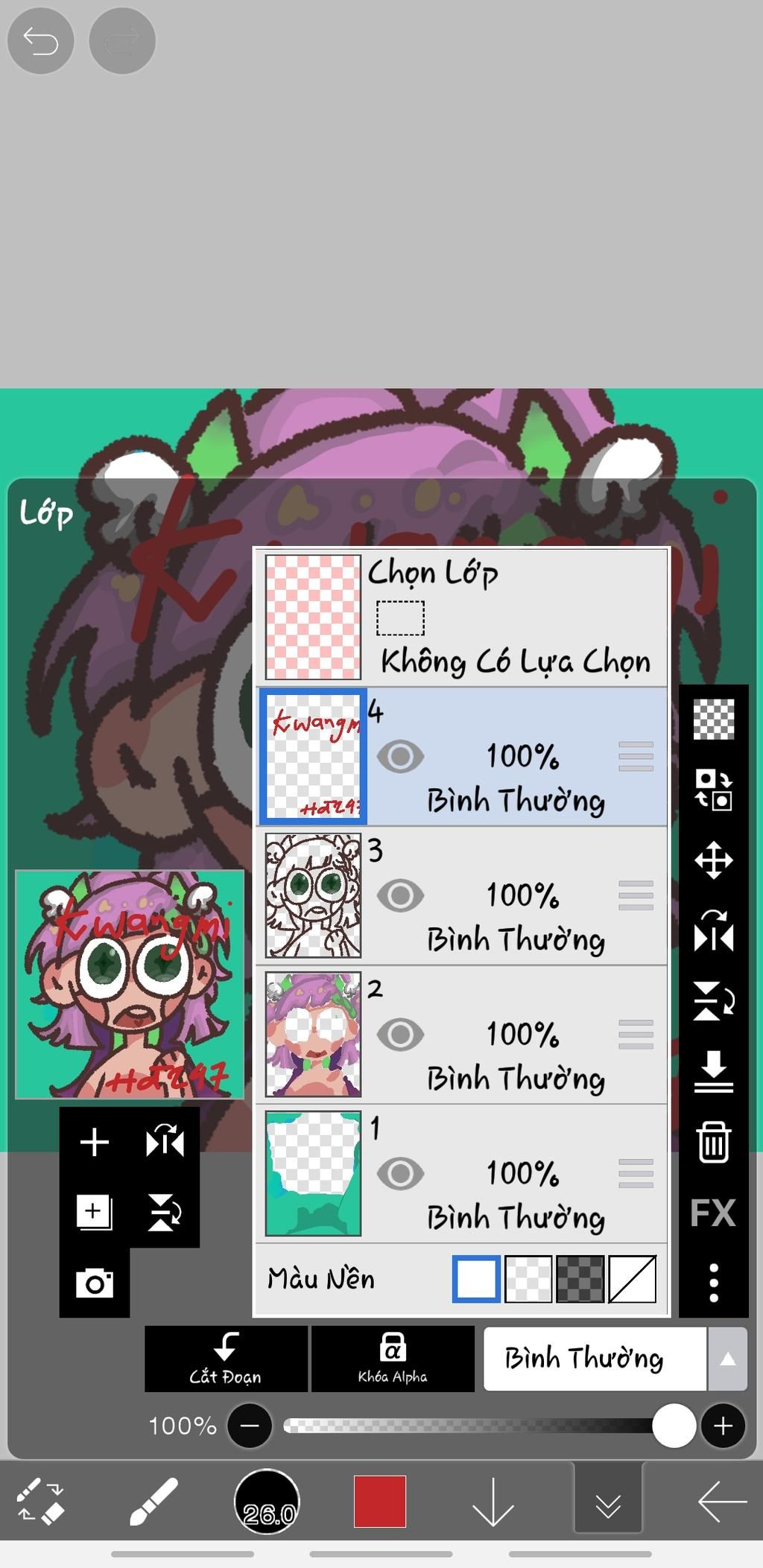
Task: Undo the last action
Action: pos(40,41)
